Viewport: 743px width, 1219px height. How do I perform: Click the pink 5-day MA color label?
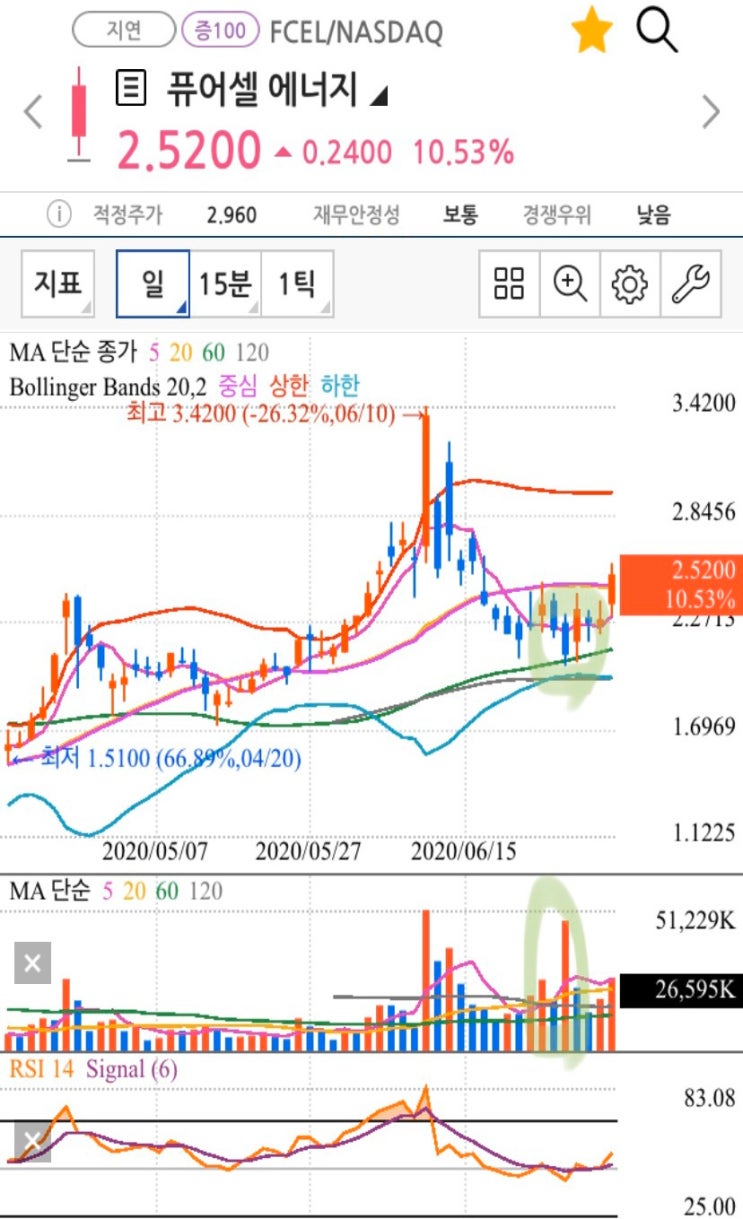(x=152, y=352)
